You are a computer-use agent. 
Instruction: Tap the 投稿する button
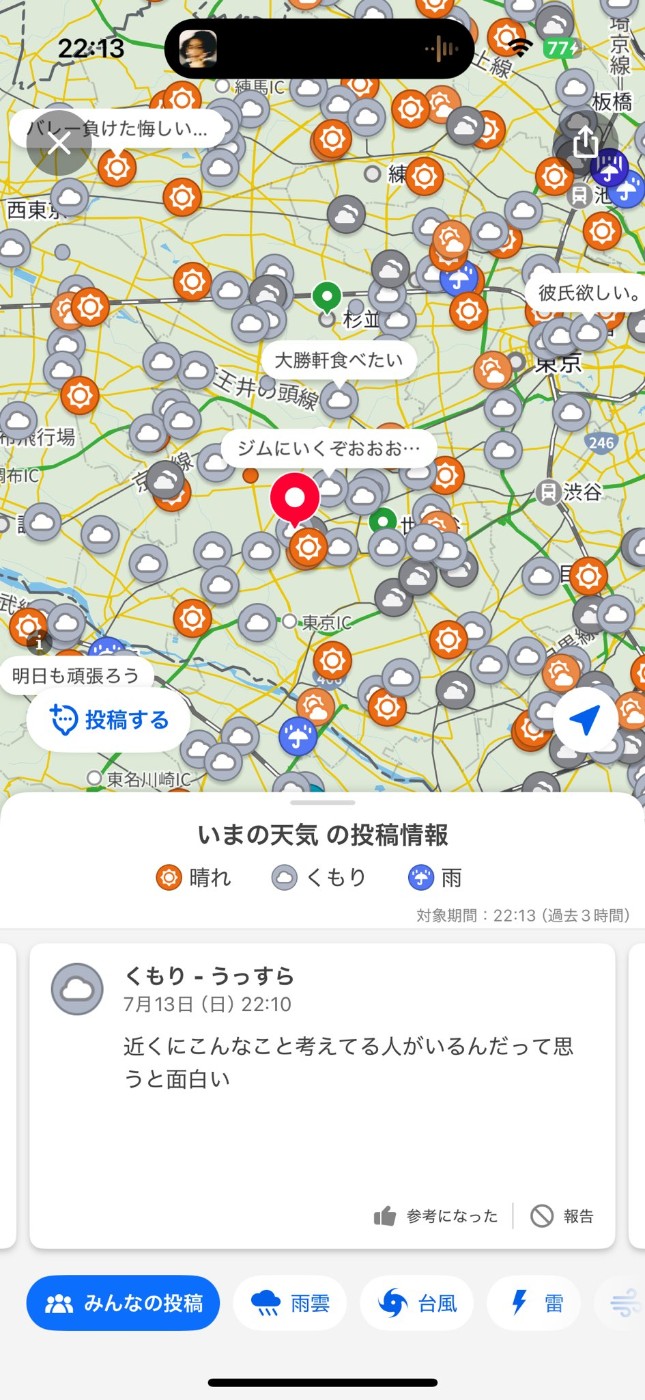109,720
